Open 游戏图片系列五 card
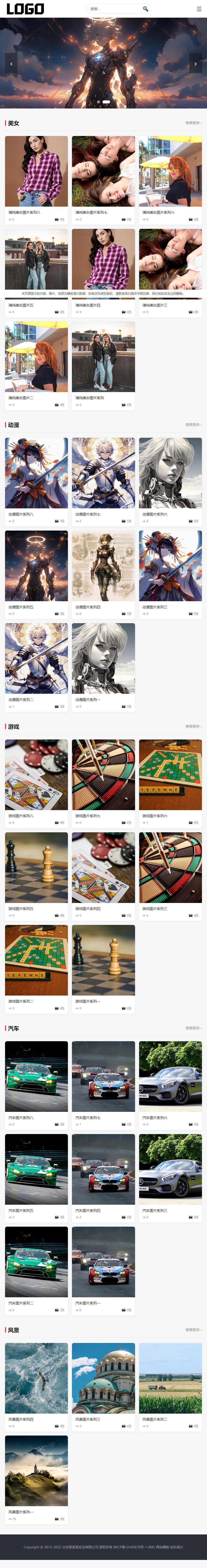The width and height of the screenshot is (207, 1568). coord(37,876)
